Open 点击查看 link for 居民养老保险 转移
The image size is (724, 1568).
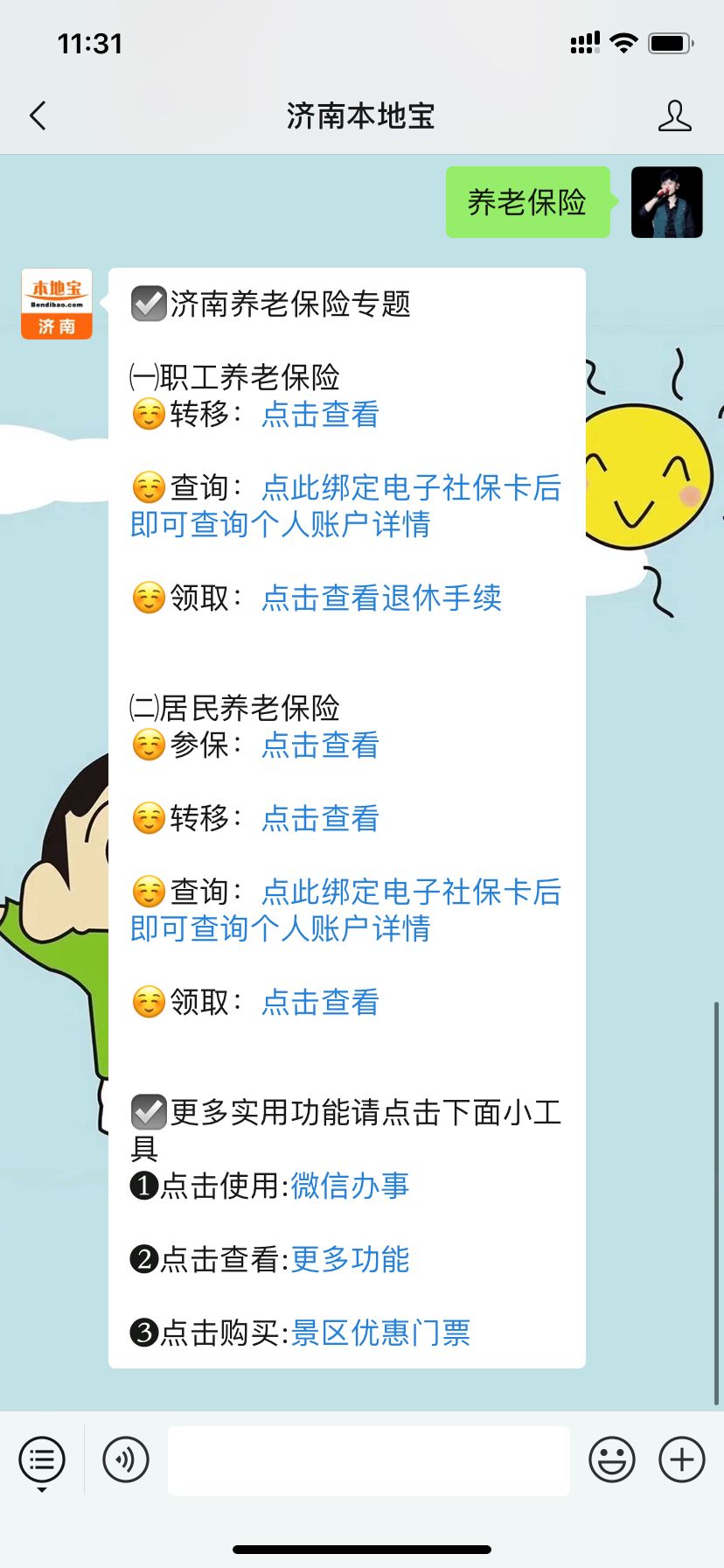tap(320, 818)
